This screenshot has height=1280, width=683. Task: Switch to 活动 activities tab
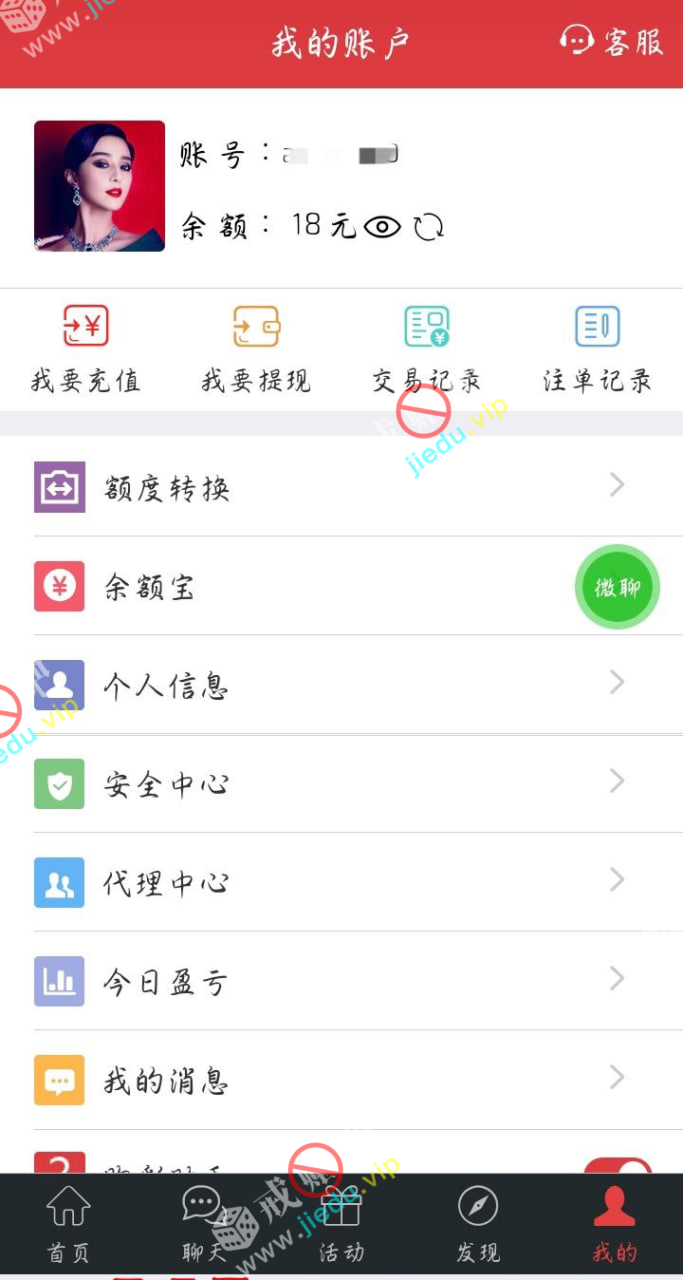341,1225
